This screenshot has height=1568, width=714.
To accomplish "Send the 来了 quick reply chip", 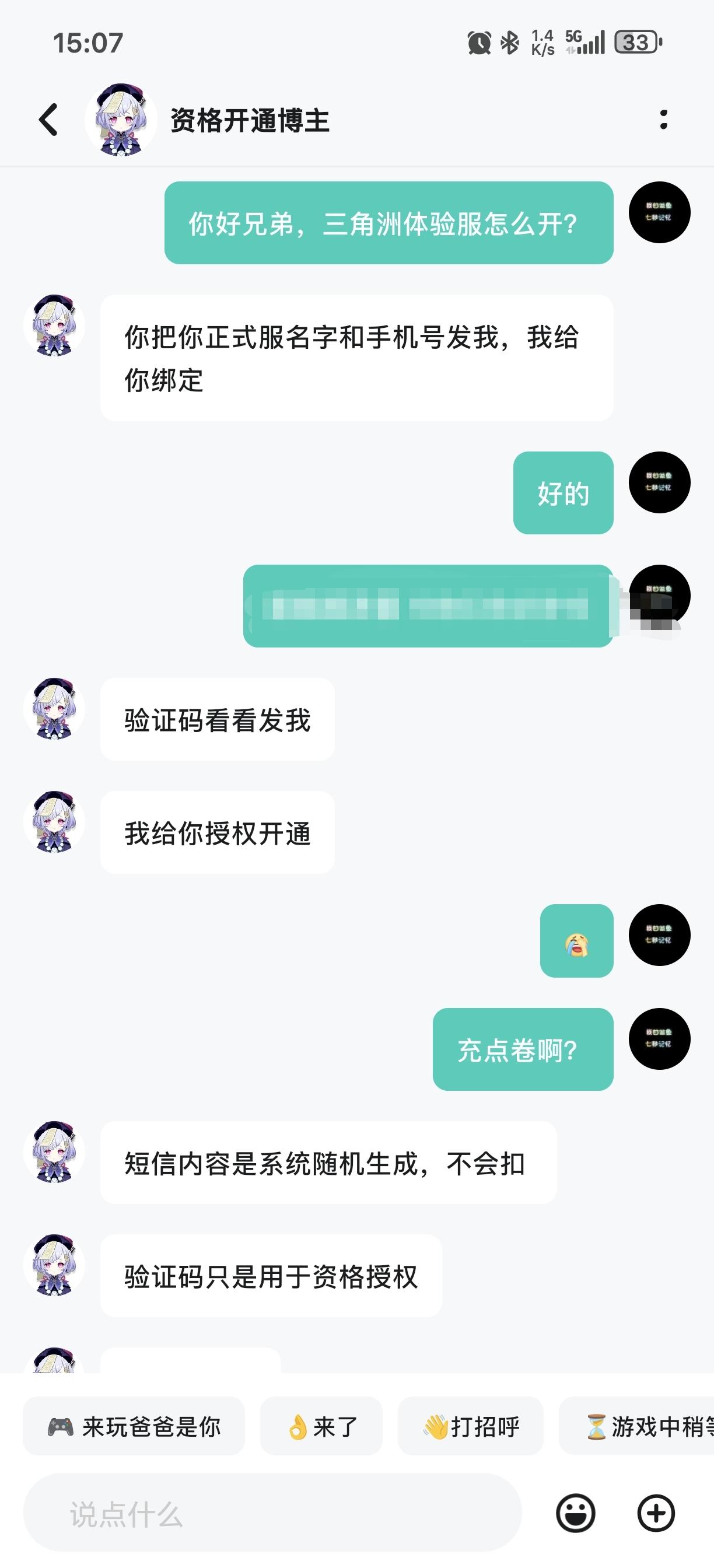I will coord(321,1426).
